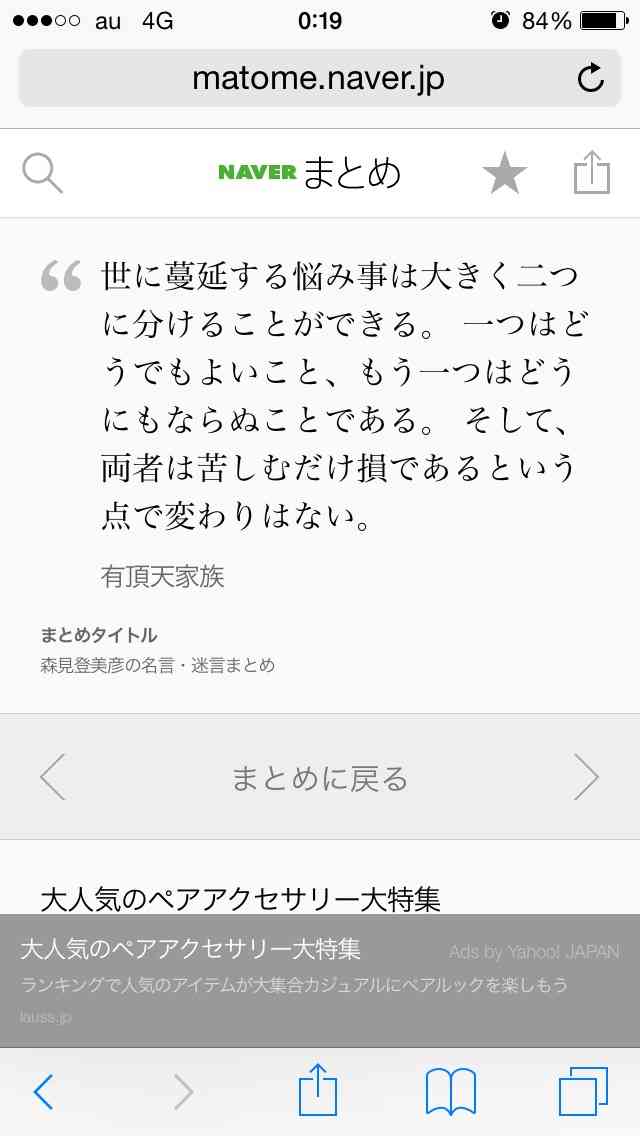Reload the page with refresh icon
This screenshot has height=1136, width=640.
(591, 78)
